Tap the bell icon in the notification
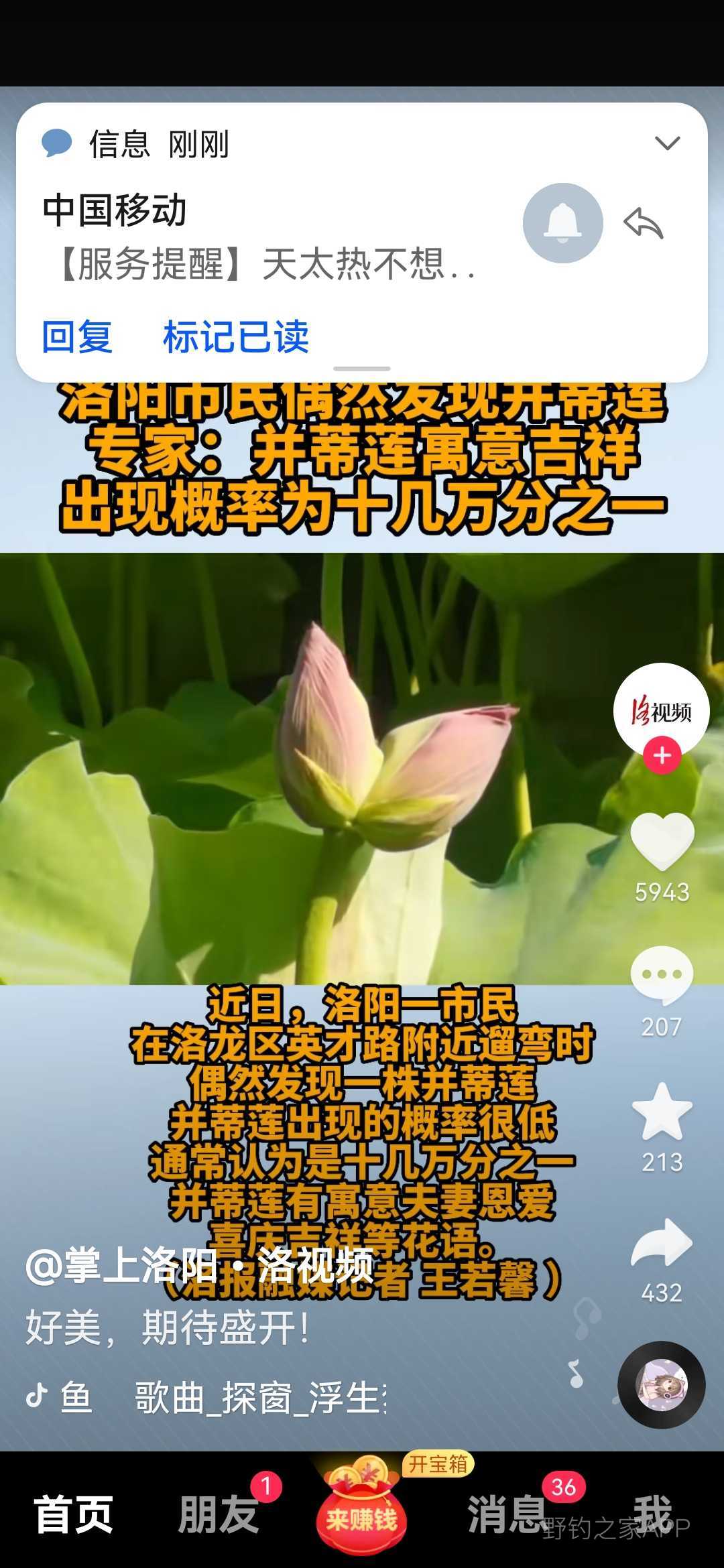 562,222
